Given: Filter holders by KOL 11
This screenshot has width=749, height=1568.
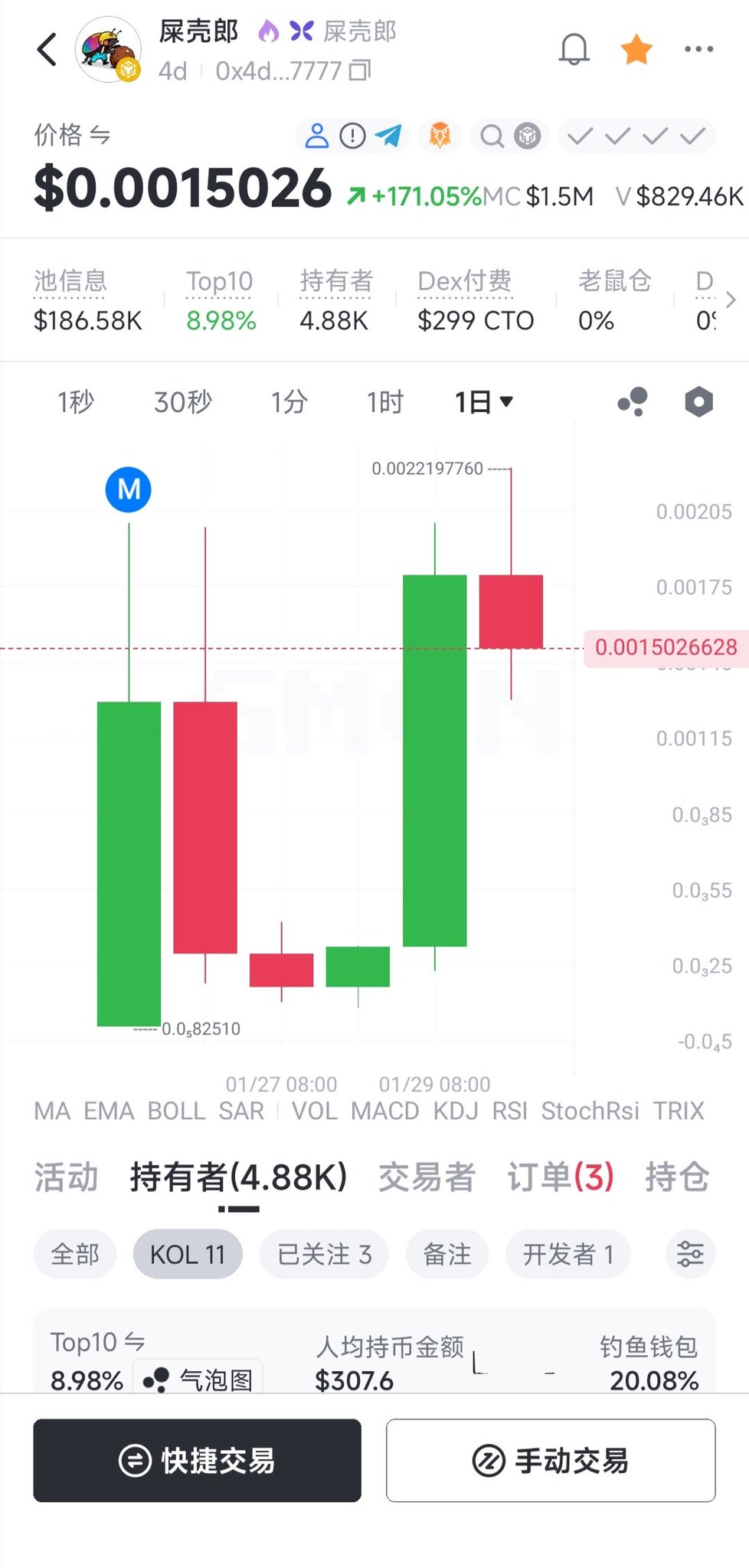Looking at the screenshot, I should pos(188,1255).
